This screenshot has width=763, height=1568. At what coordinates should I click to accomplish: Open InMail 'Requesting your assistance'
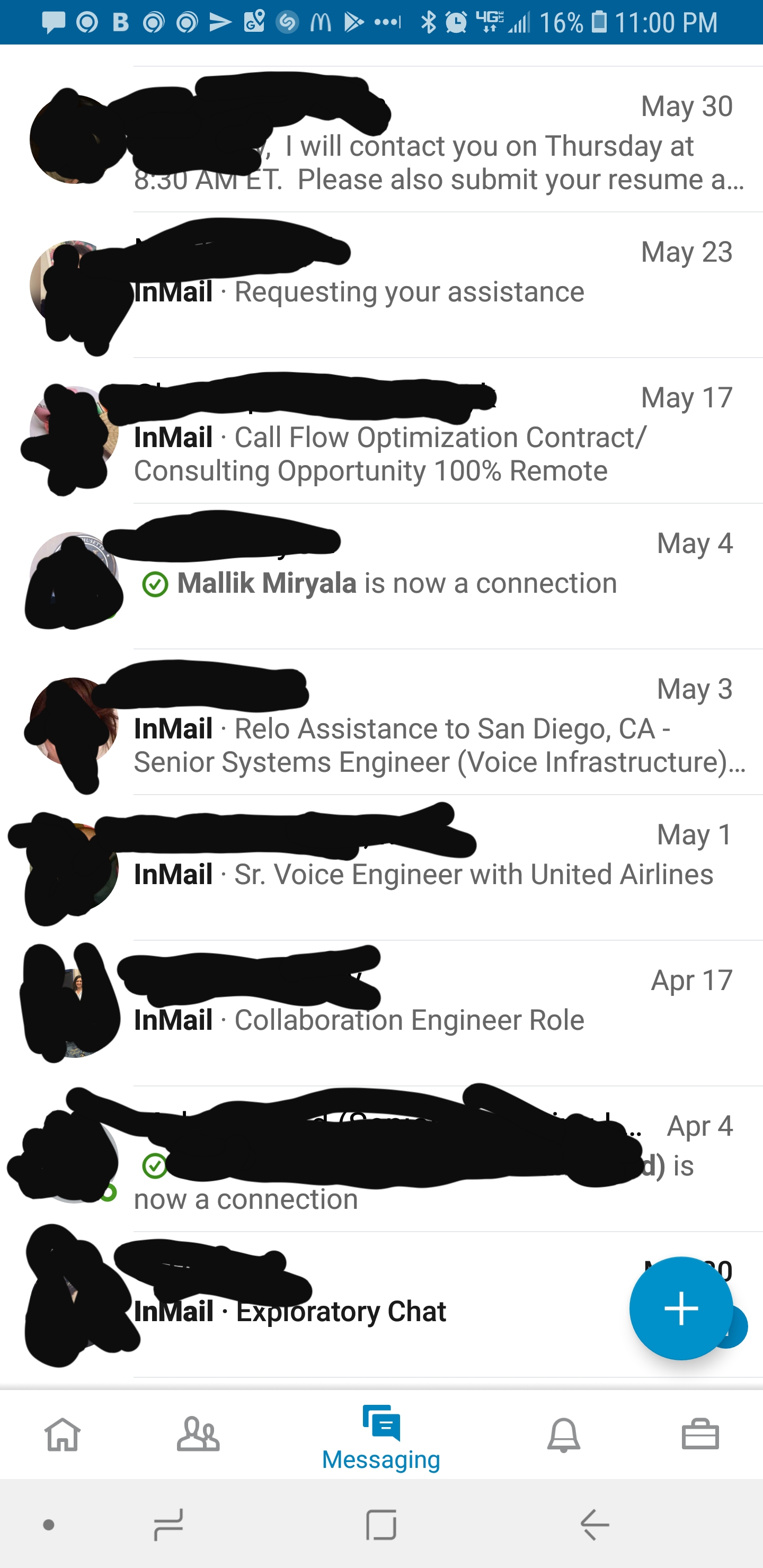point(381,285)
